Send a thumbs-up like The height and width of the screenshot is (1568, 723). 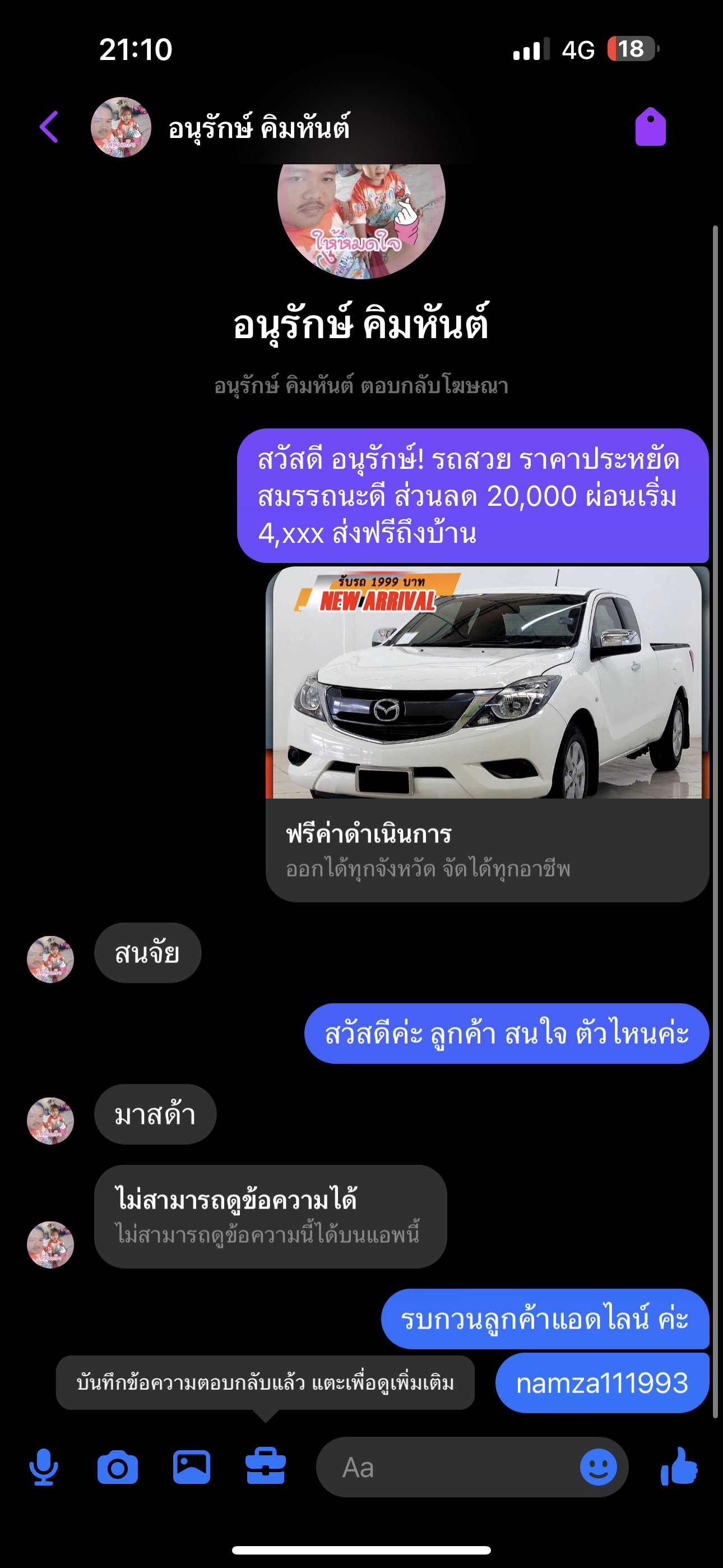click(x=679, y=1466)
